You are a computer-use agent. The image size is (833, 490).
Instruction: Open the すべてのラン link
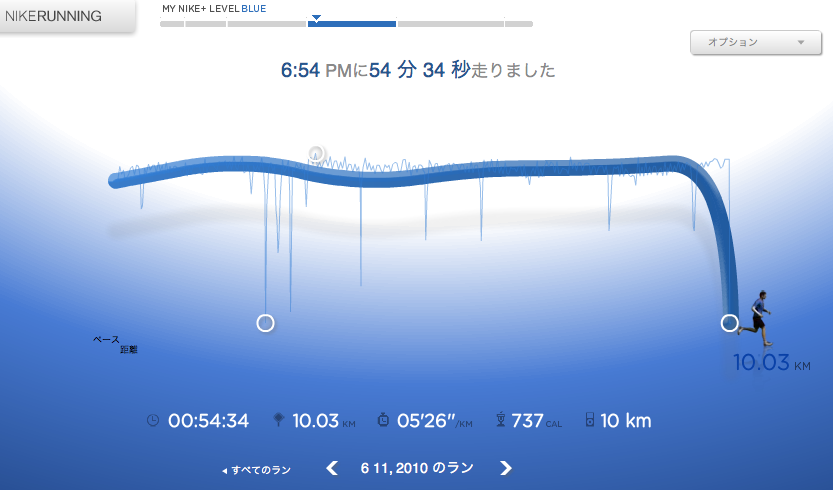tap(257, 469)
